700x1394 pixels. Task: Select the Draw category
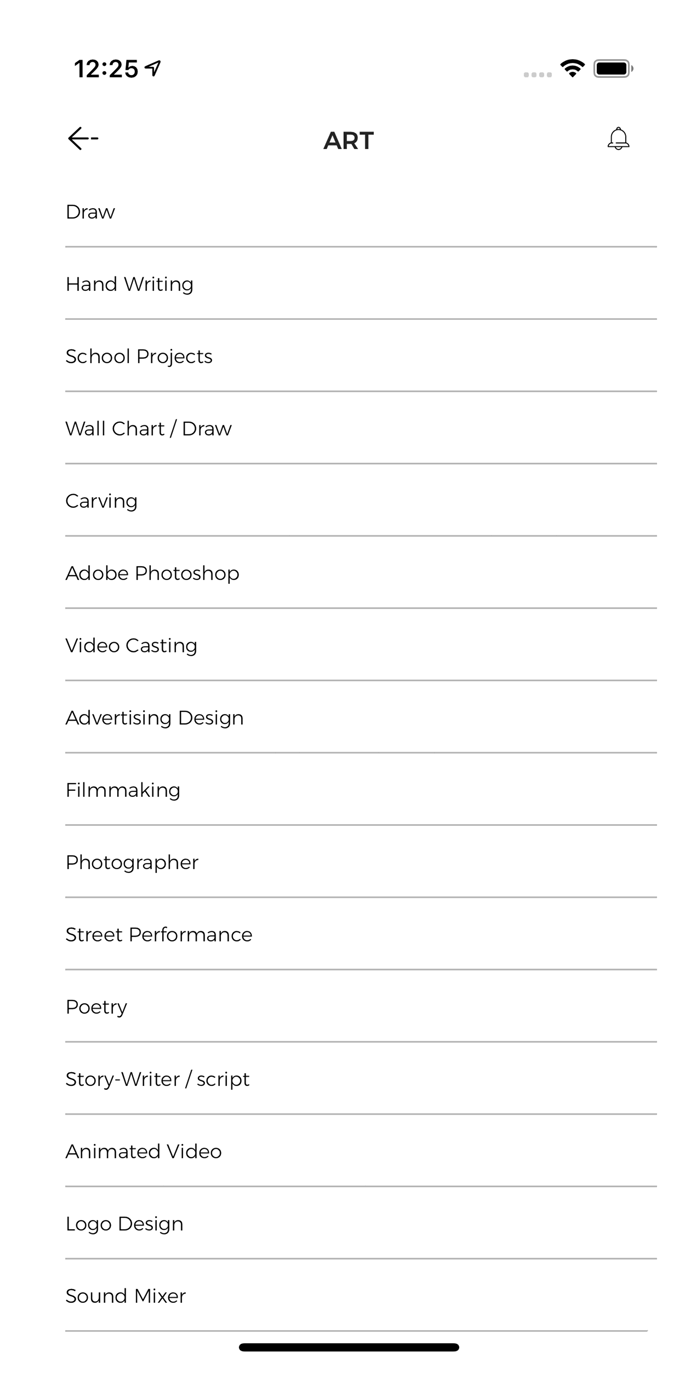click(x=361, y=212)
